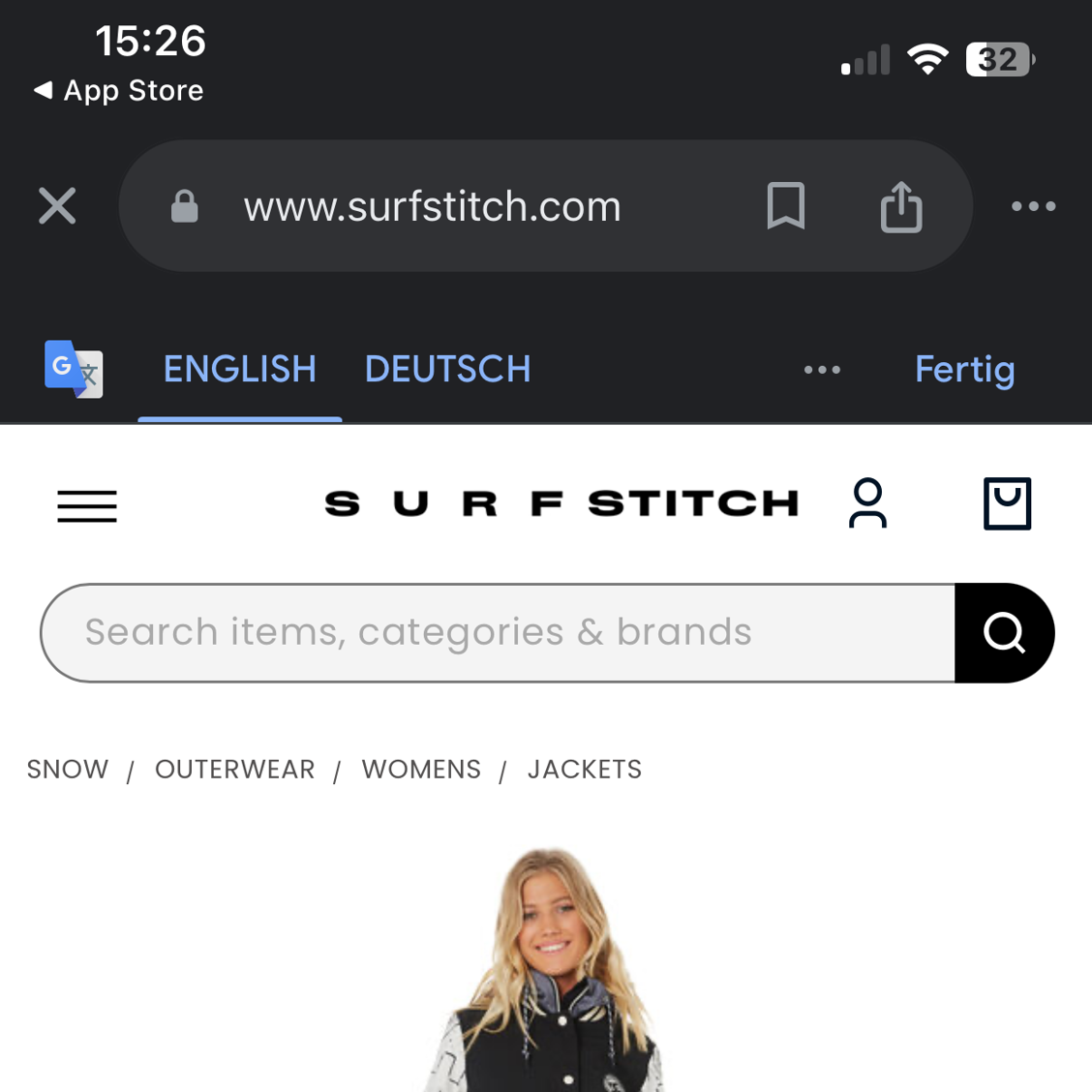Open the share sheet
This screenshot has width=1092, height=1092.
tap(900, 206)
